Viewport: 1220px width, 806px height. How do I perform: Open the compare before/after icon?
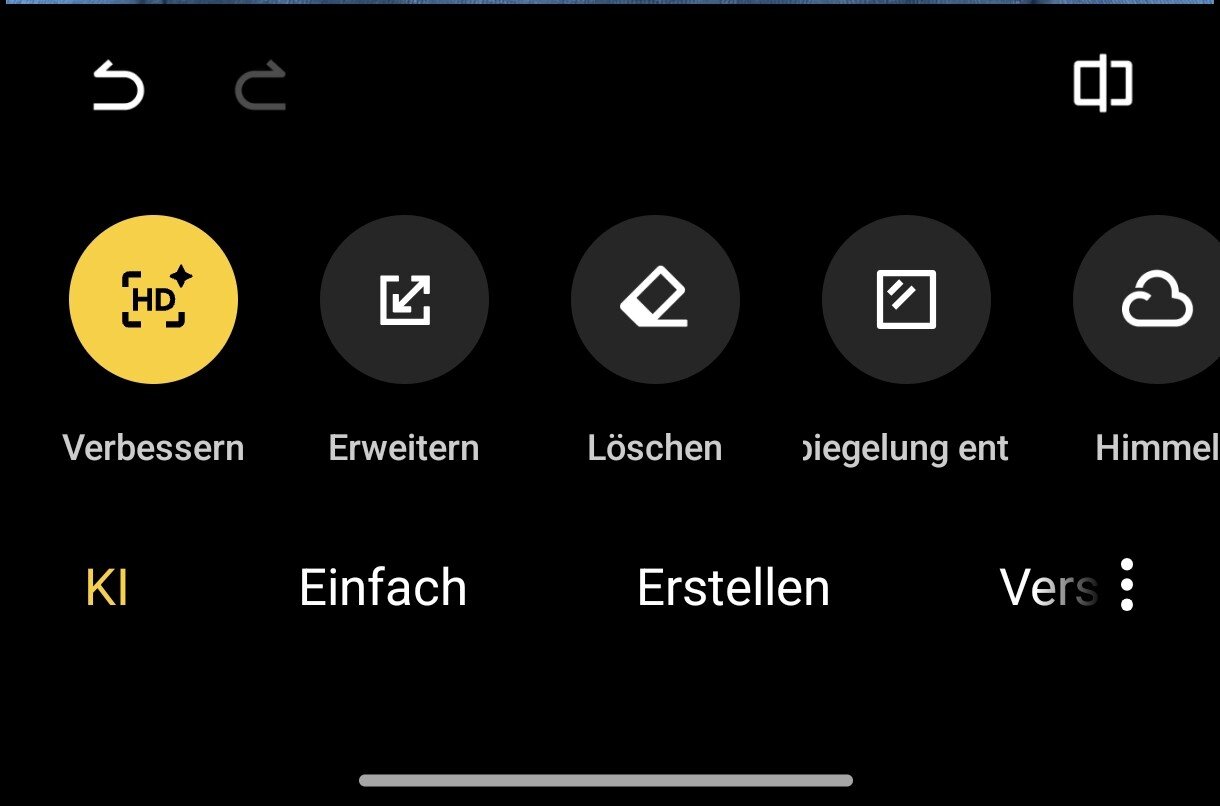point(1103,84)
